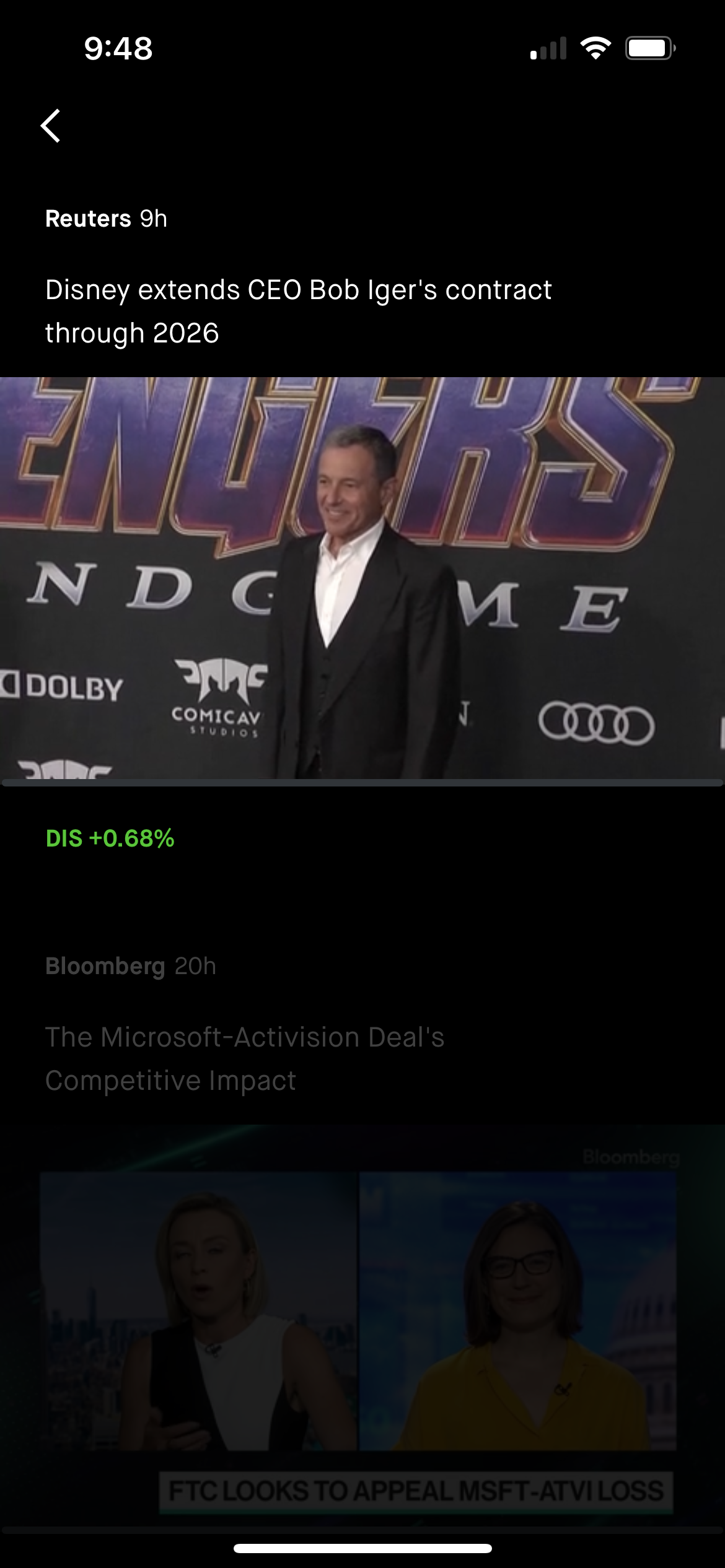This screenshot has height=1568, width=725.
Task: Play the Bob Iger Reuters video
Action: coord(362,578)
